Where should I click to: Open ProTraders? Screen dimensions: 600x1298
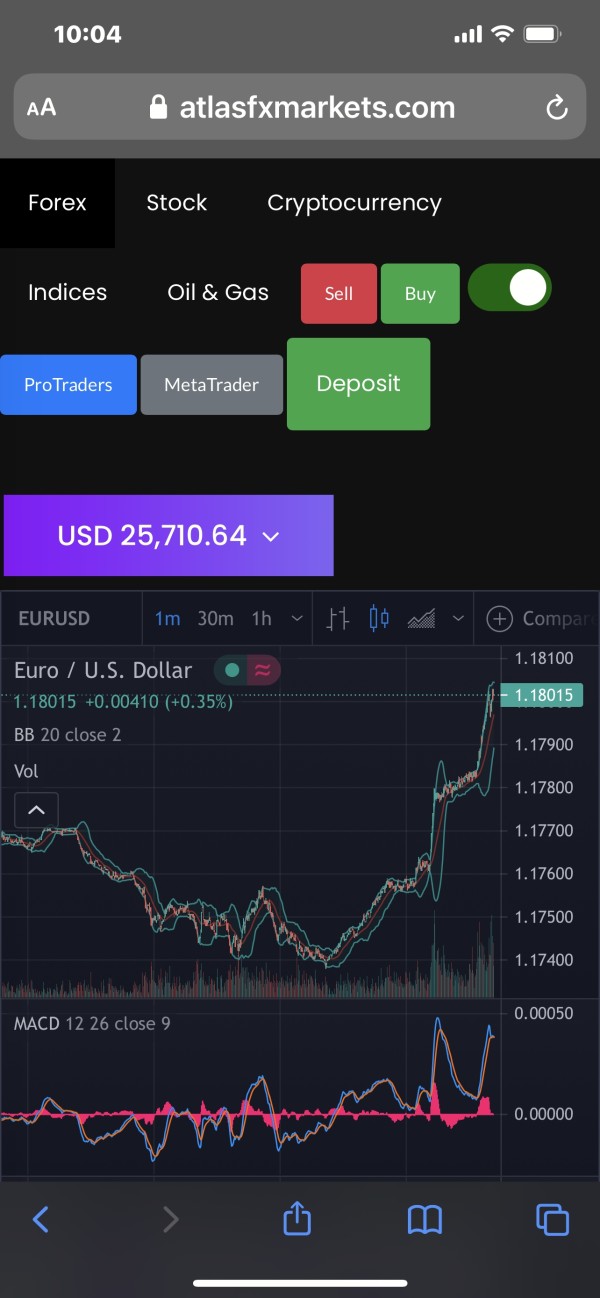[68, 384]
